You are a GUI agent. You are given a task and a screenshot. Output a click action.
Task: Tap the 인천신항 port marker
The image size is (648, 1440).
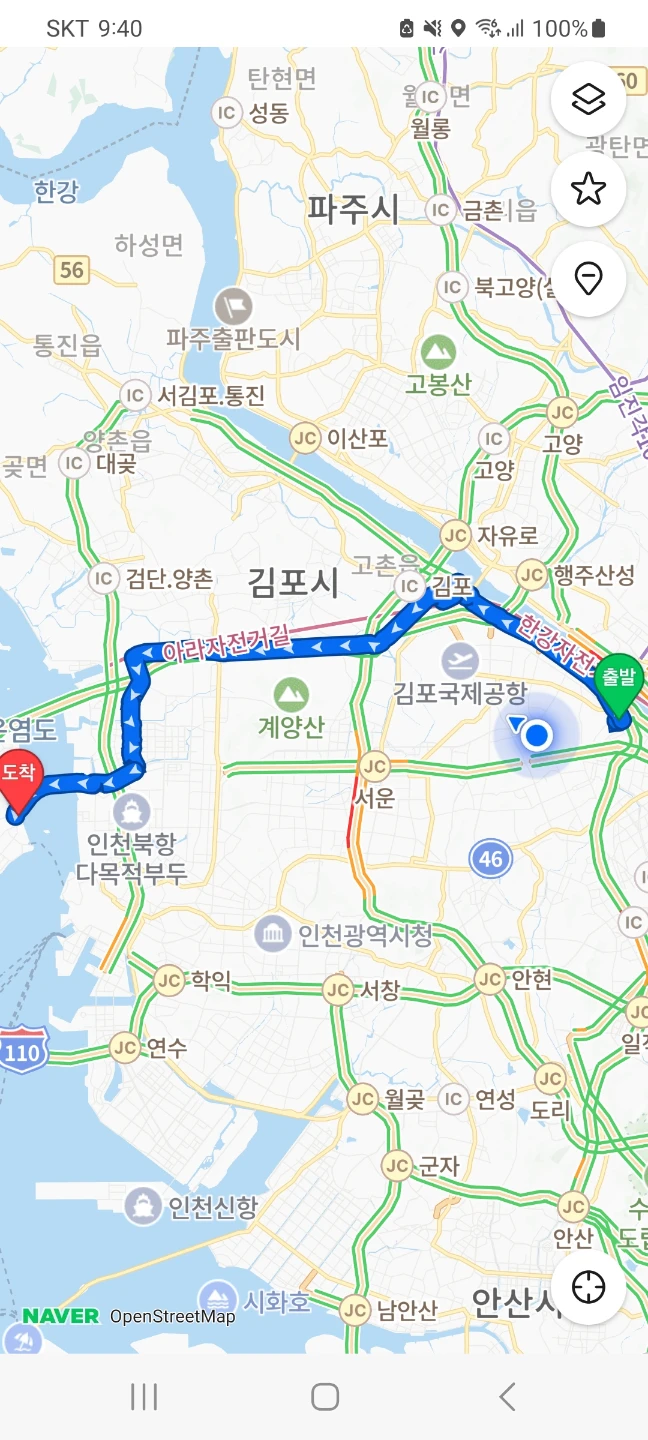pos(143,1206)
